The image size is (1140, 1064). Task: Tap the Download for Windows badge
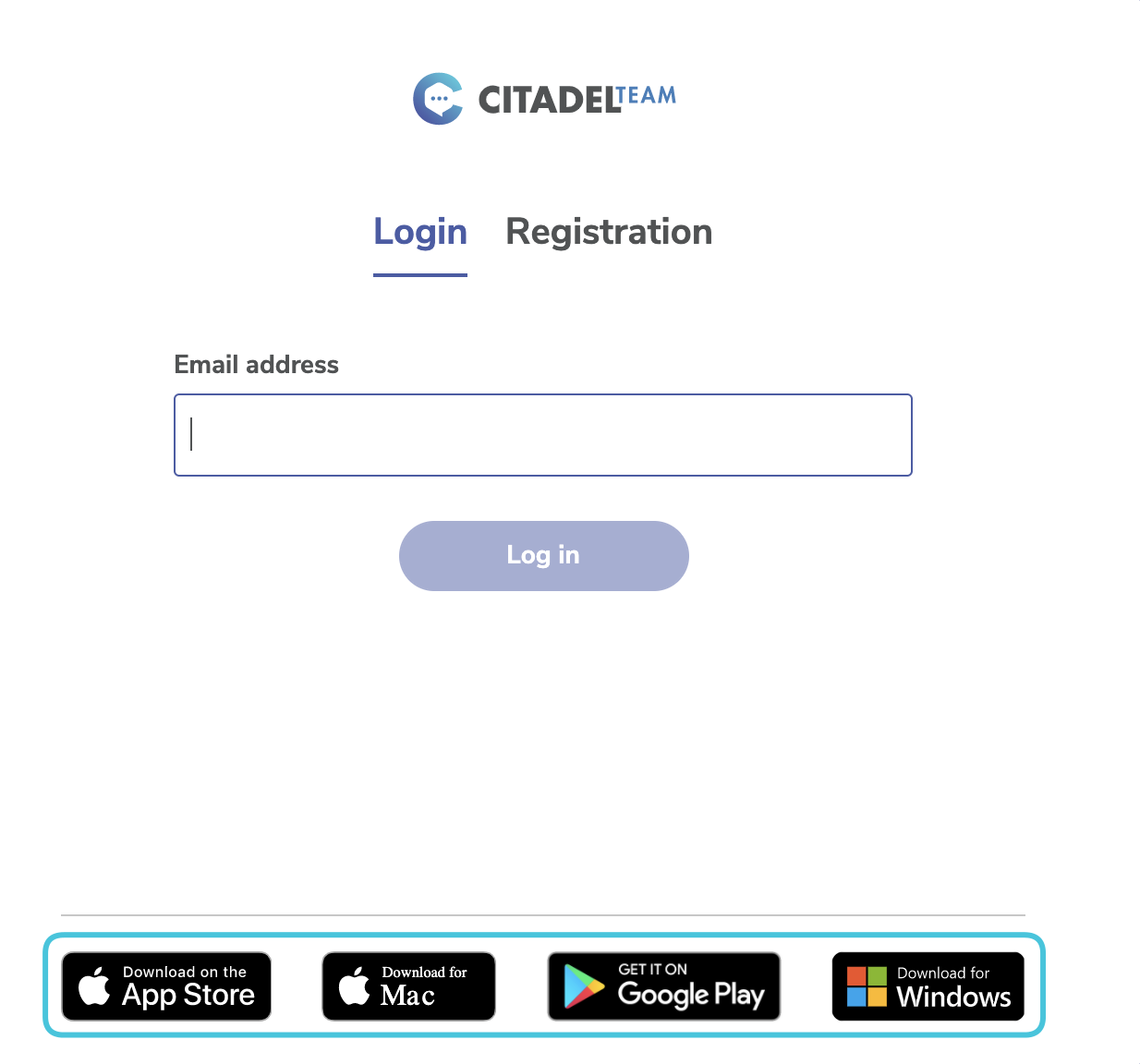(x=928, y=986)
